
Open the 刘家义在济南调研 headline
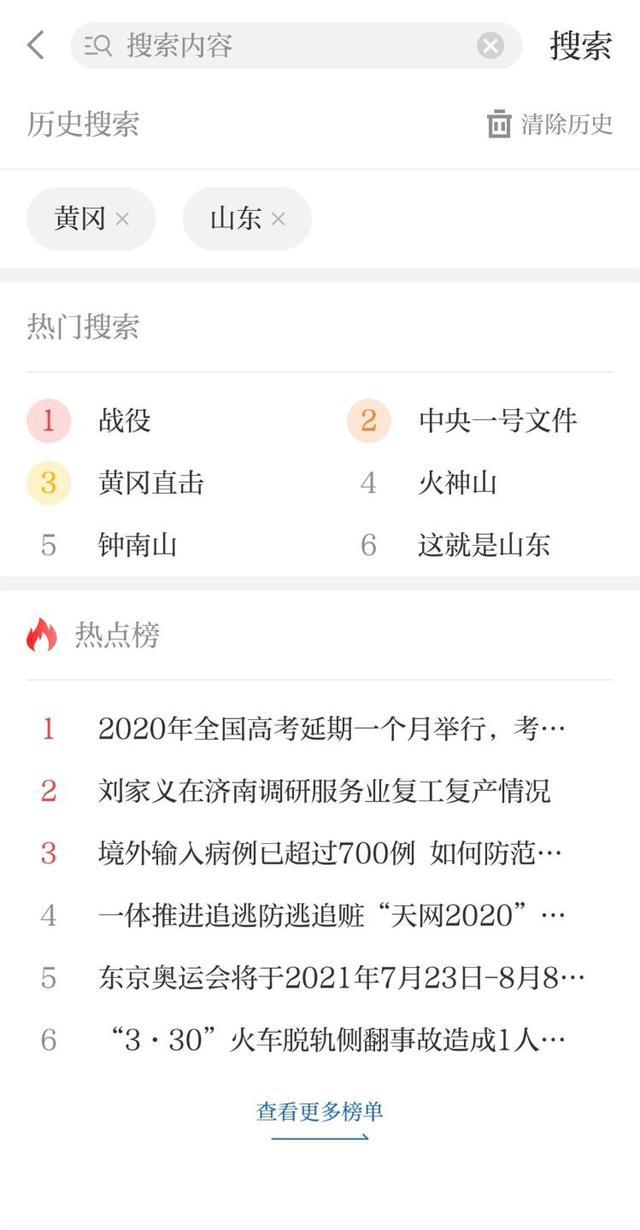coord(324,791)
